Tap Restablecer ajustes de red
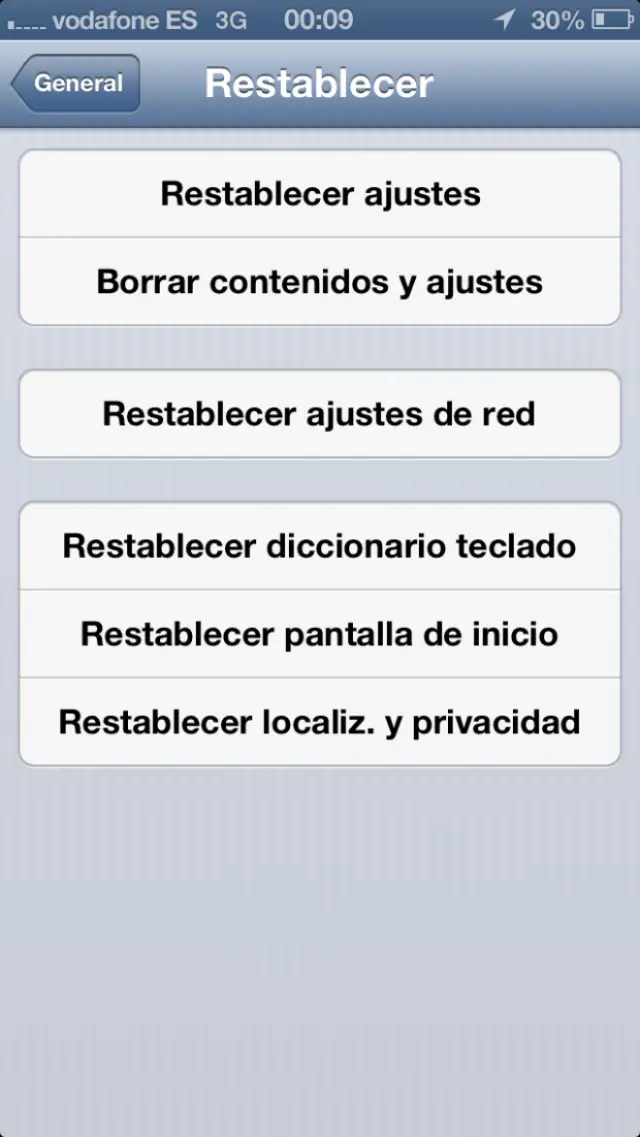 click(x=320, y=414)
